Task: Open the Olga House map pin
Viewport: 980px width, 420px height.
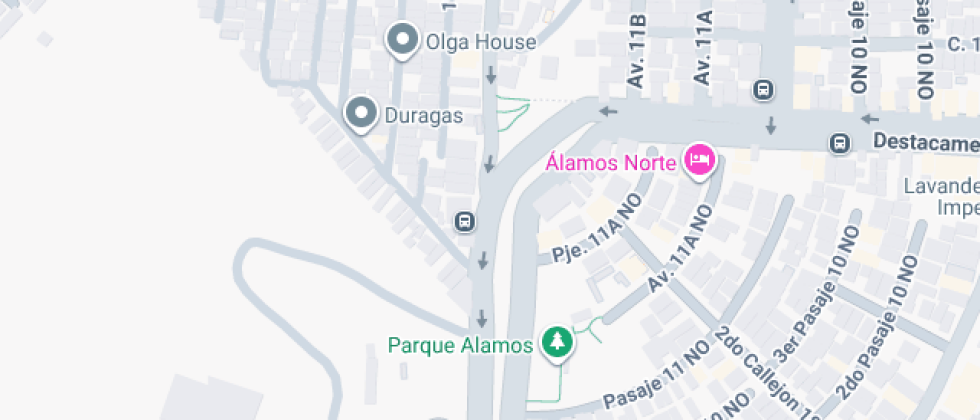Action: 402,40
